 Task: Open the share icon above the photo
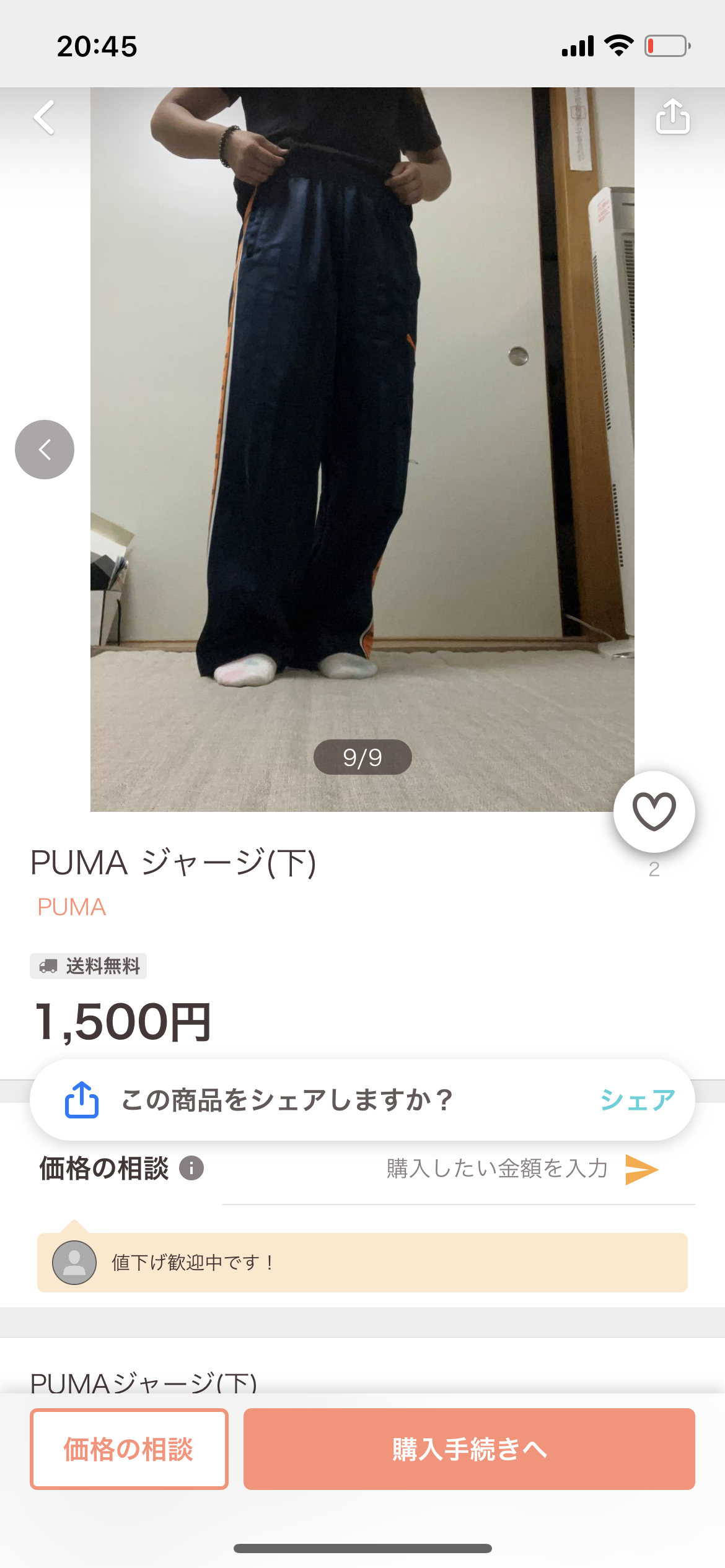click(672, 116)
